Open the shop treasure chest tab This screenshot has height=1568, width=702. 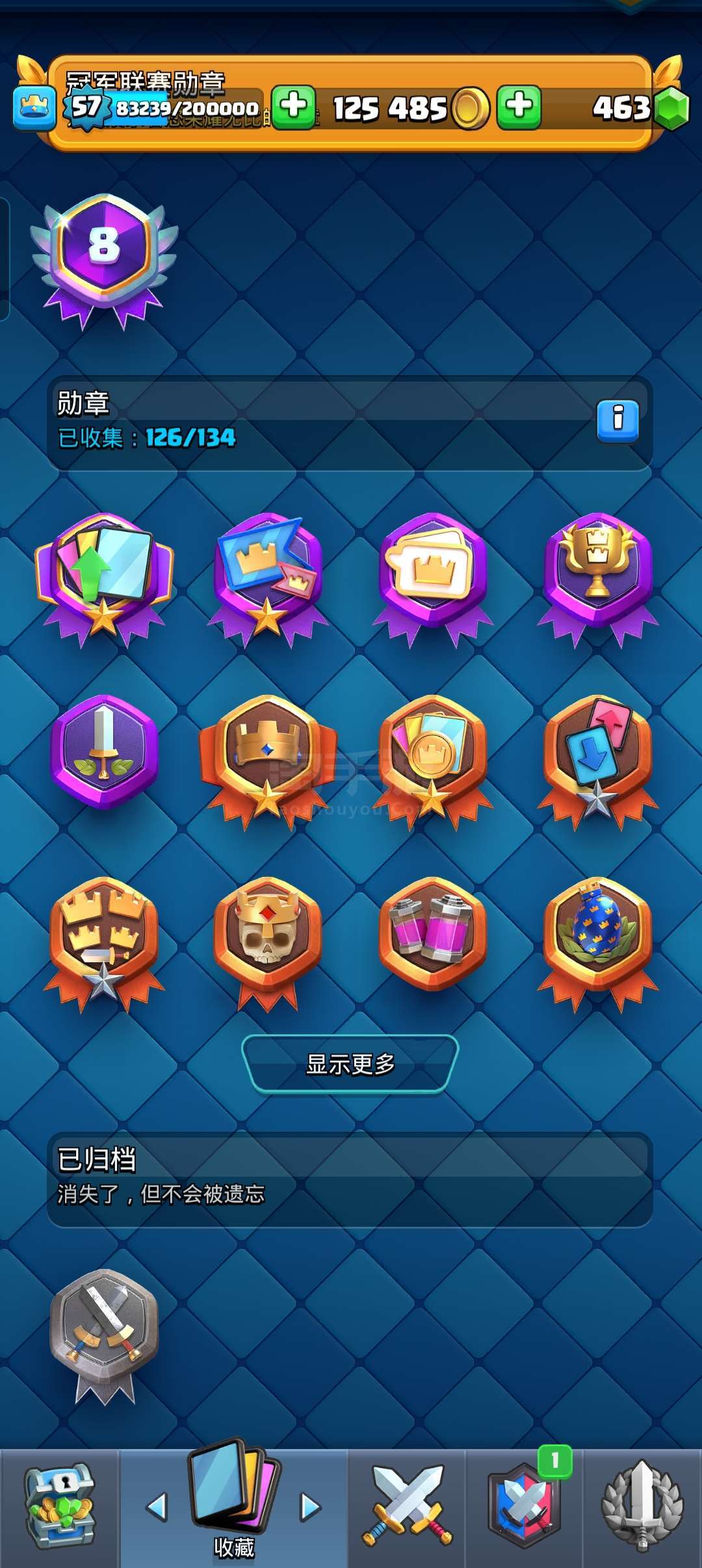[x=60, y=1507]
